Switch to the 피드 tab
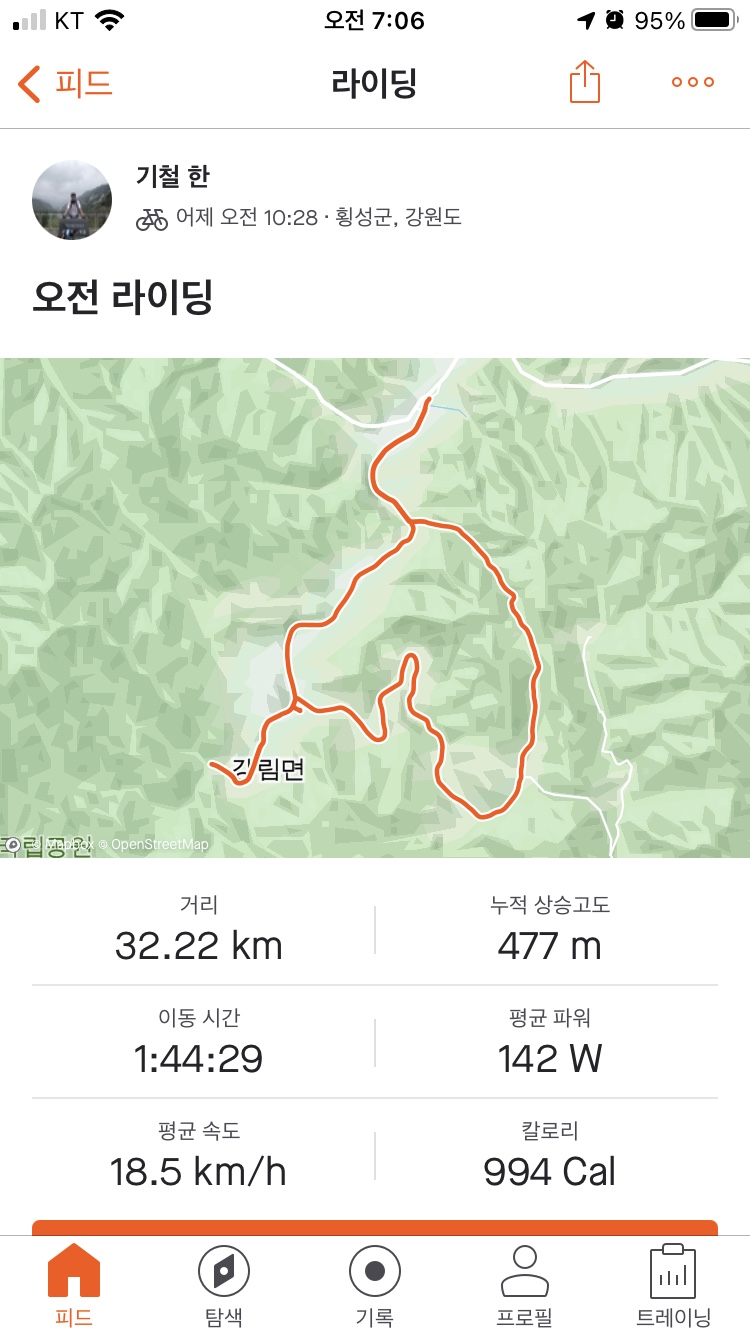750x1334 pixels. click(74, 1285)
